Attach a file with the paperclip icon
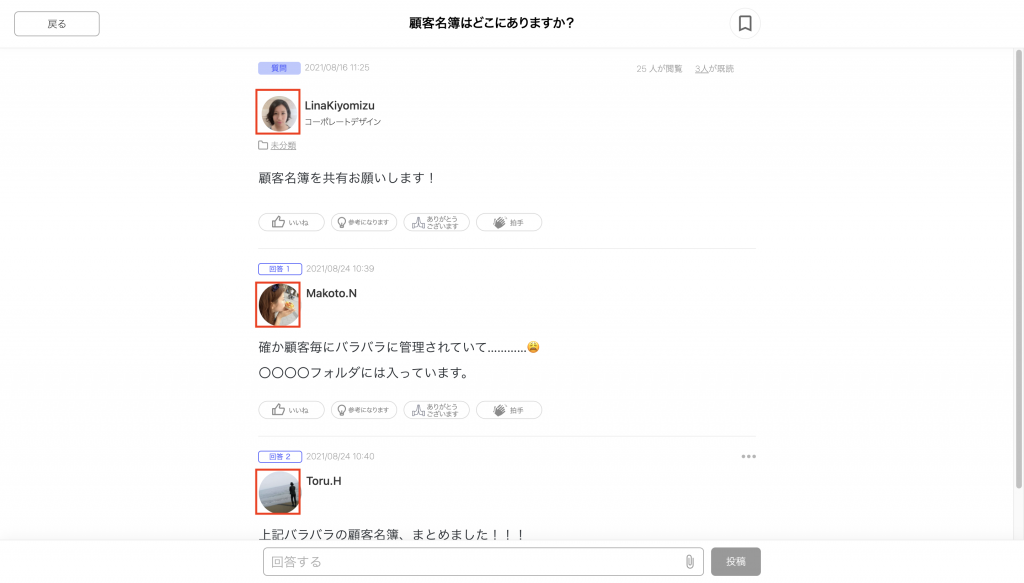 click(690, 562)
